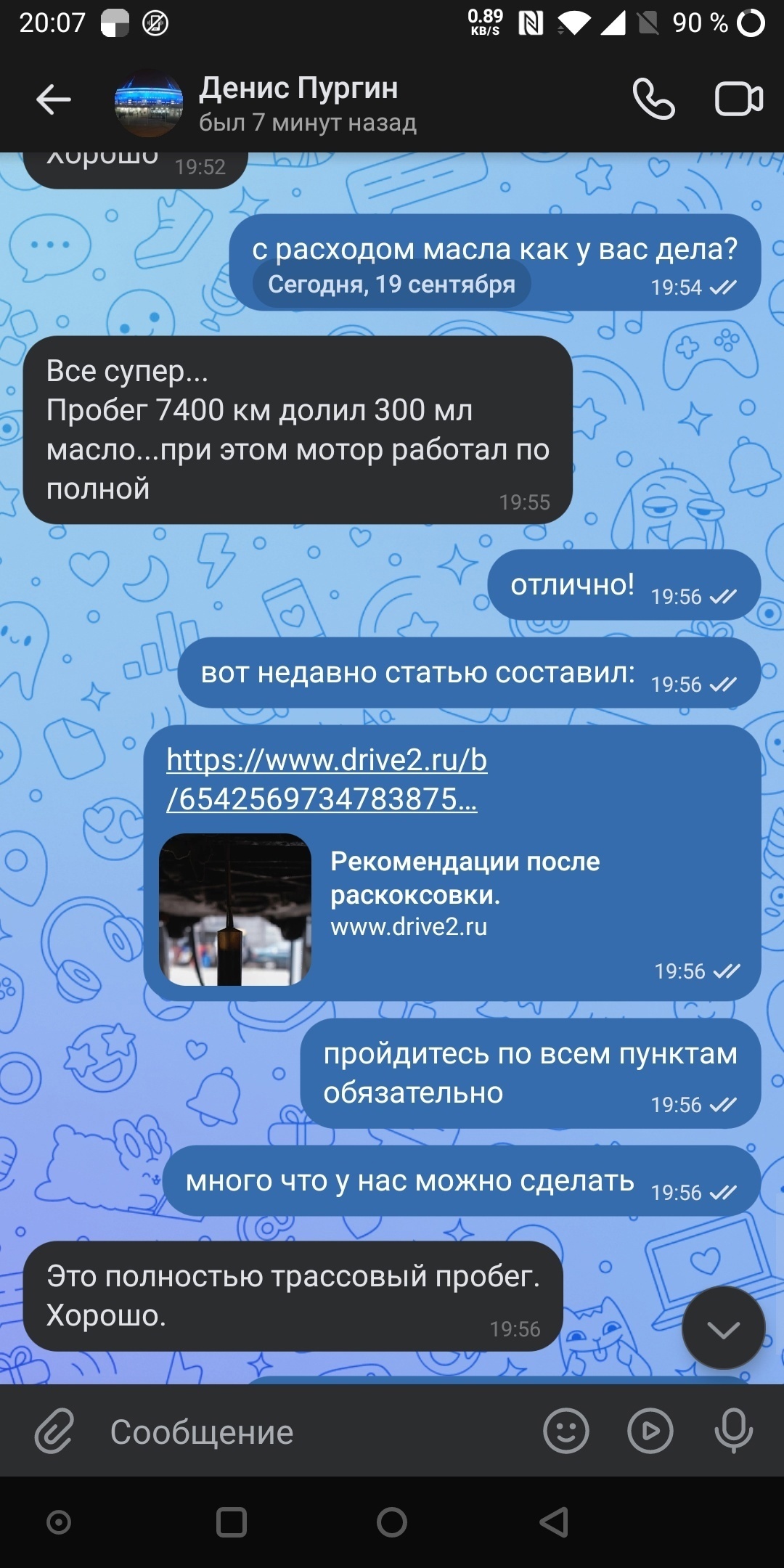Viewport: 784px width, 1568px height.
Task: Tap the system back navigation button
Action: click(555, 1522)
